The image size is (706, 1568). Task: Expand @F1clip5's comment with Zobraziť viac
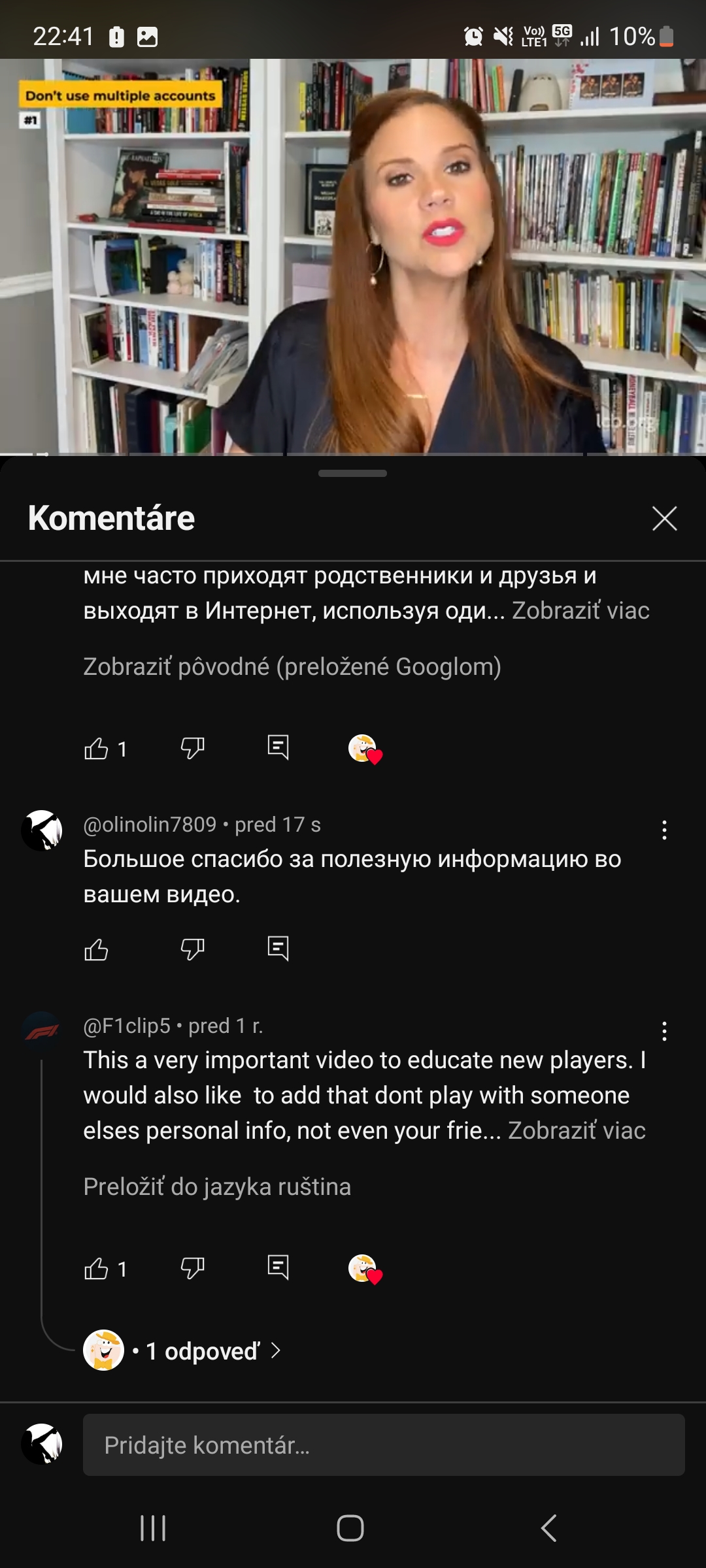tap(577, 1130)
